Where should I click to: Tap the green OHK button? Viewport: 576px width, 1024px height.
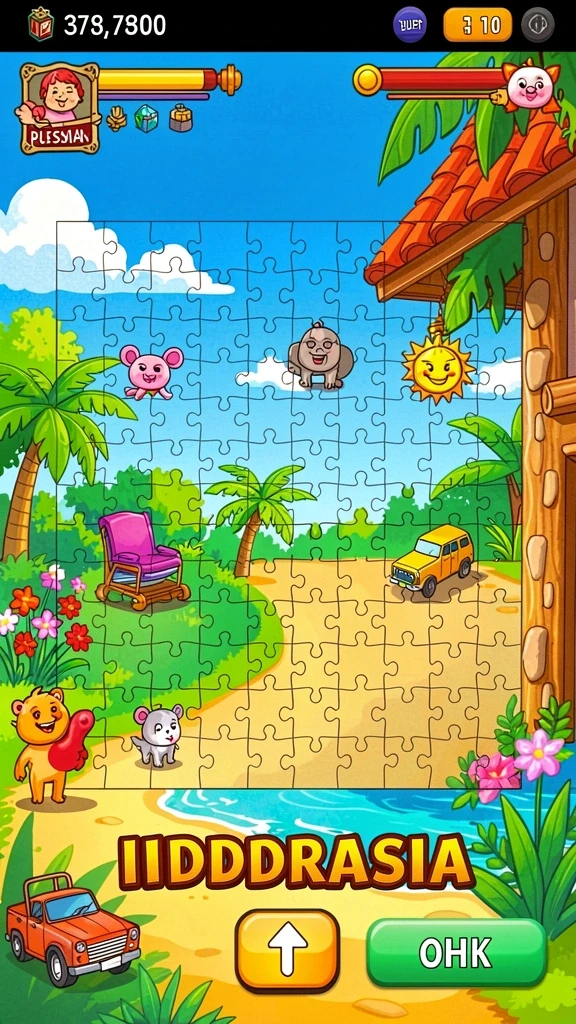(456, 952)
